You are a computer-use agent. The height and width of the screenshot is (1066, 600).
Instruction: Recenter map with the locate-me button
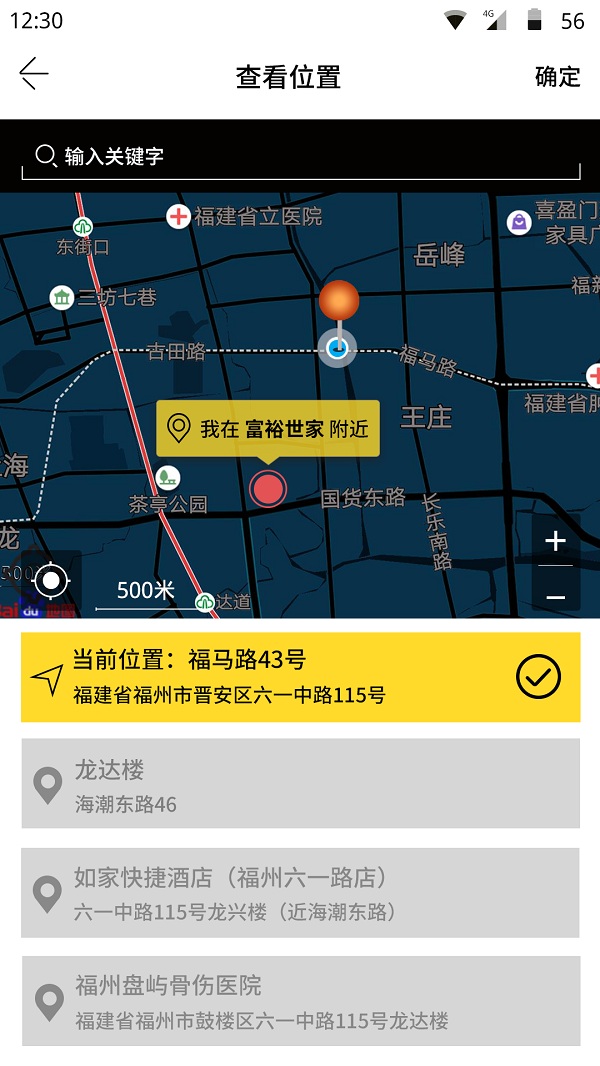52,581
